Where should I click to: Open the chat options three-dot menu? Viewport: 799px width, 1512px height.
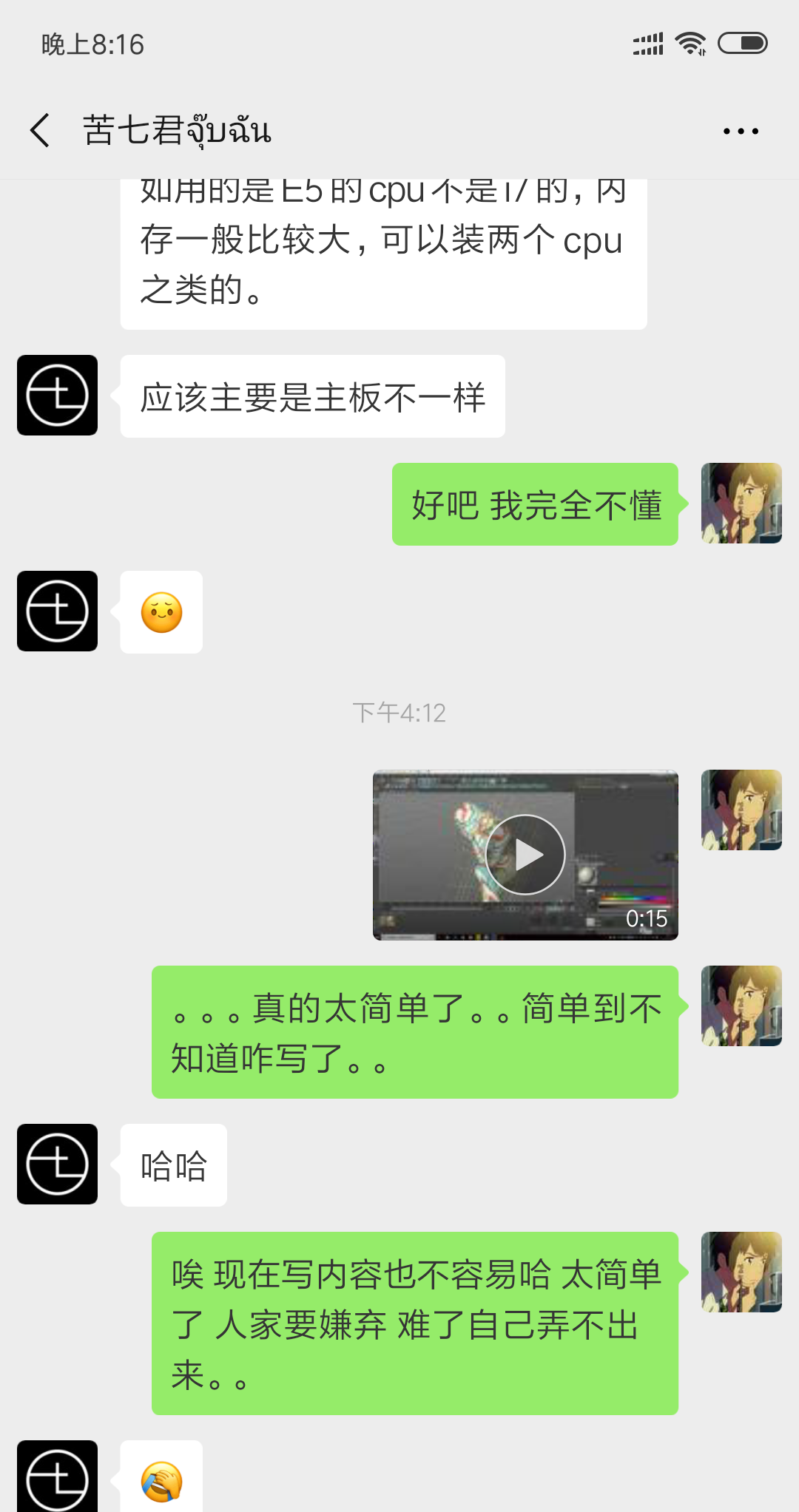coord(741,131)
